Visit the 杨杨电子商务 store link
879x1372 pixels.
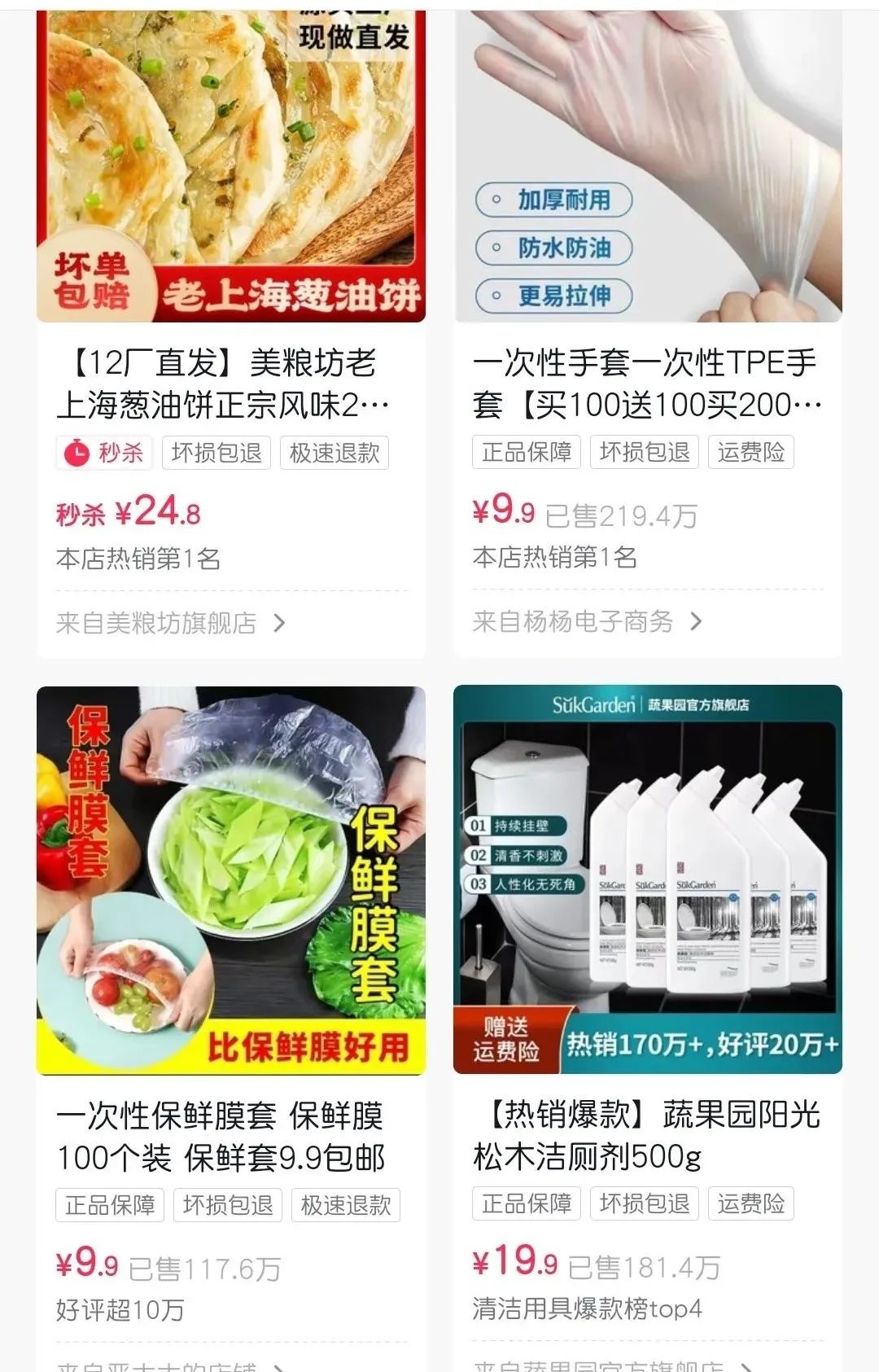tap(586, 621)
